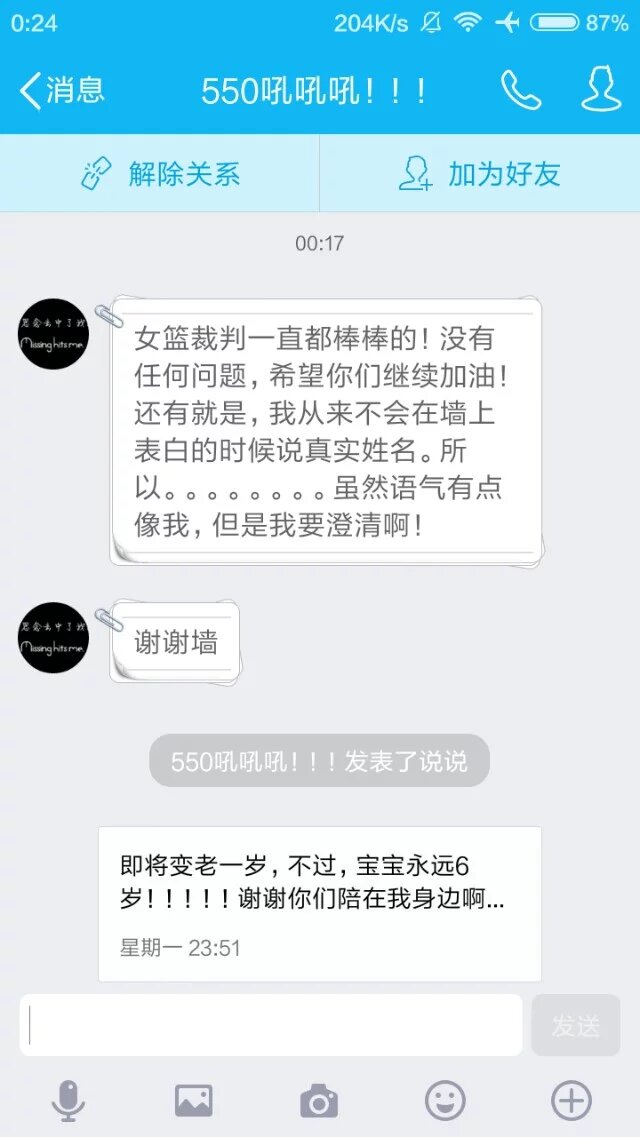Launch the camera to take photo

(319, 1101)
